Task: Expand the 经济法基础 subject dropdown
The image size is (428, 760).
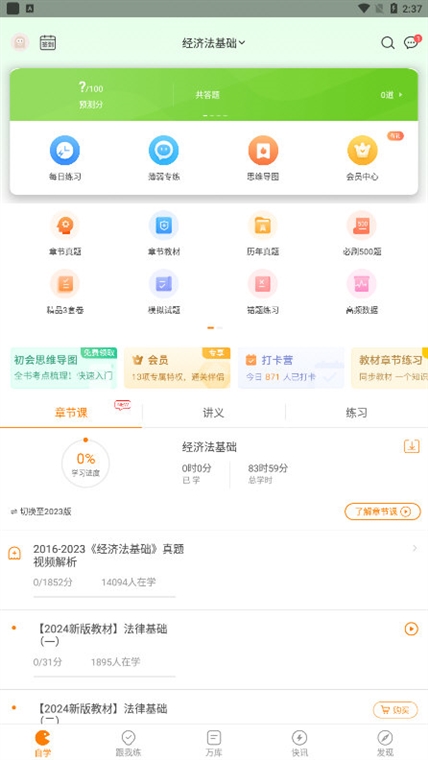Action: click(214, 43)
